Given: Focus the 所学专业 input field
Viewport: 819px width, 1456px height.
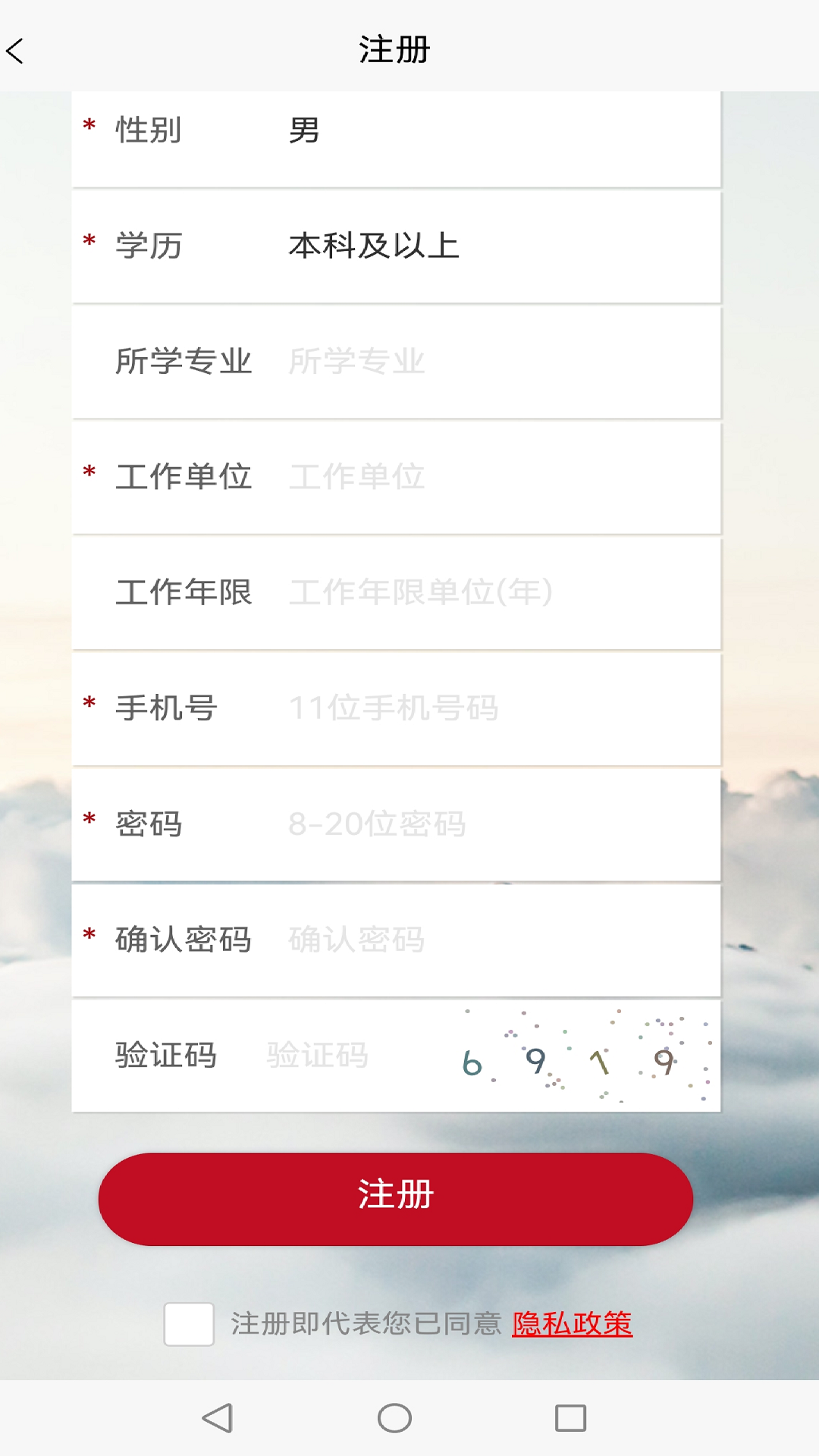Looking at the screenshot, I should (485, 362).
